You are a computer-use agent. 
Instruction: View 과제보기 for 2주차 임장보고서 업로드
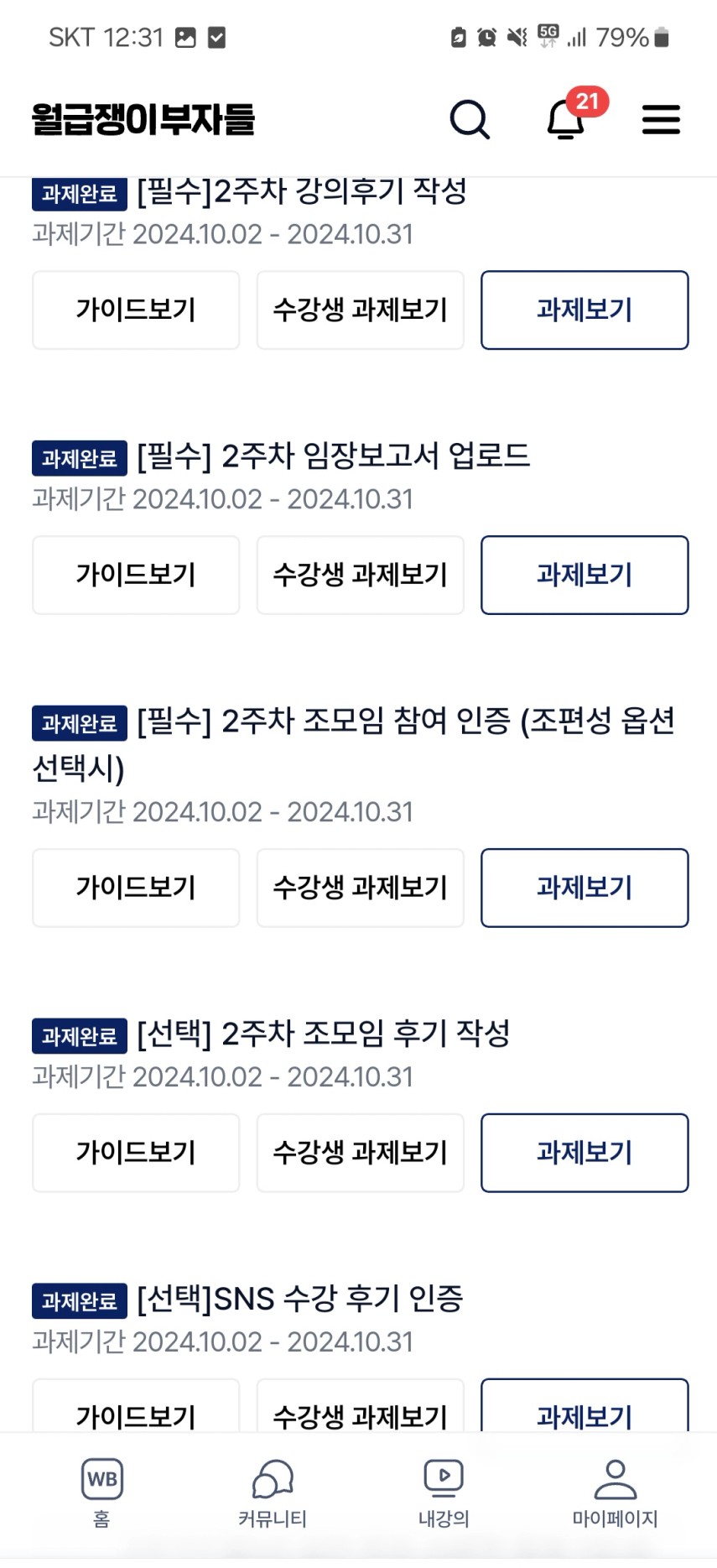585,575
